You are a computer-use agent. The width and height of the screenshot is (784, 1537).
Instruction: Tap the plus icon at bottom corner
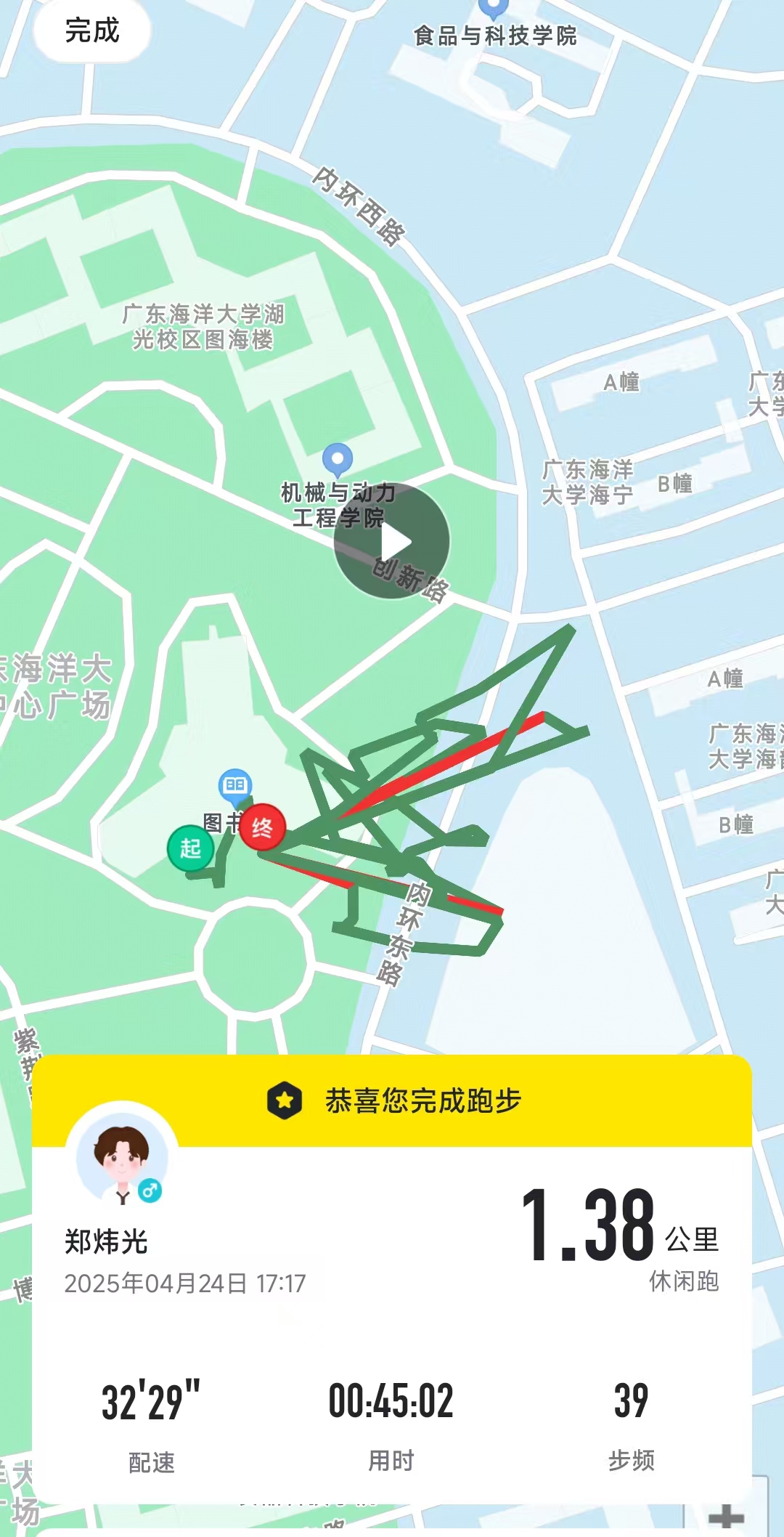(x=726, y=1517)
